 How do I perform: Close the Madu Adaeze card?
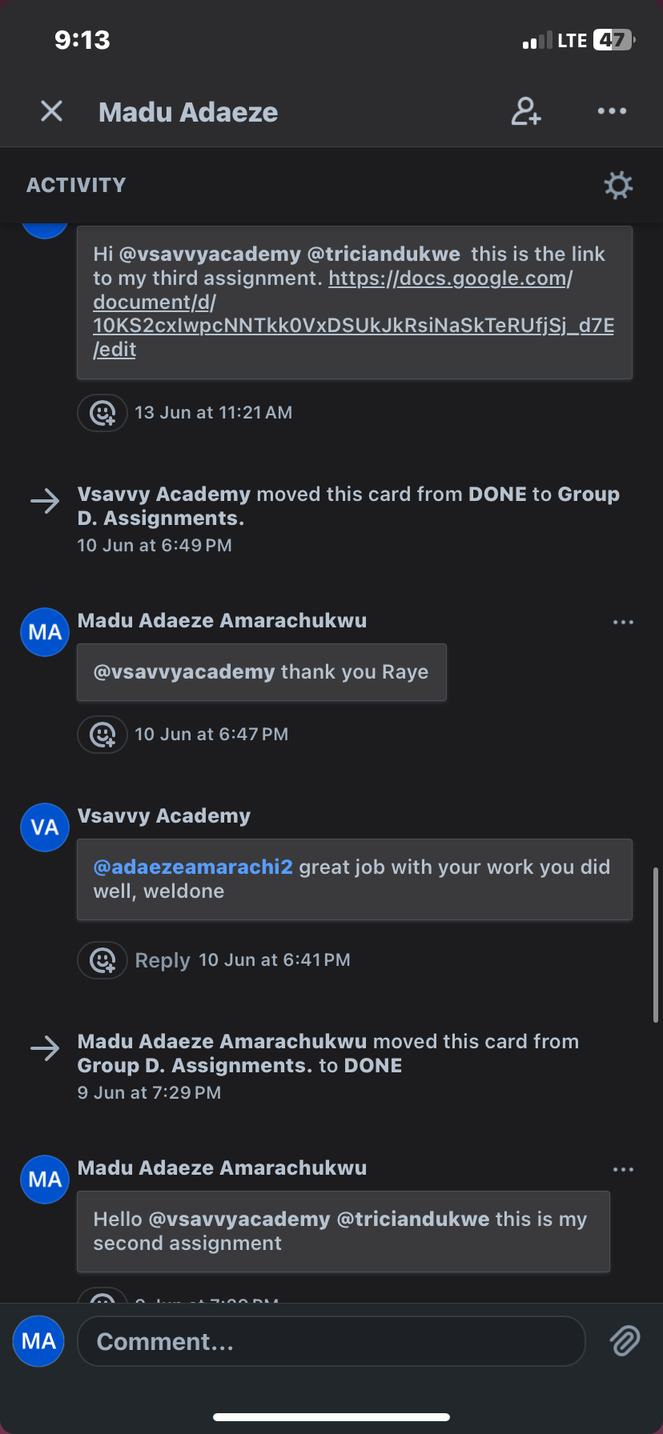click(x=52, y=111)
